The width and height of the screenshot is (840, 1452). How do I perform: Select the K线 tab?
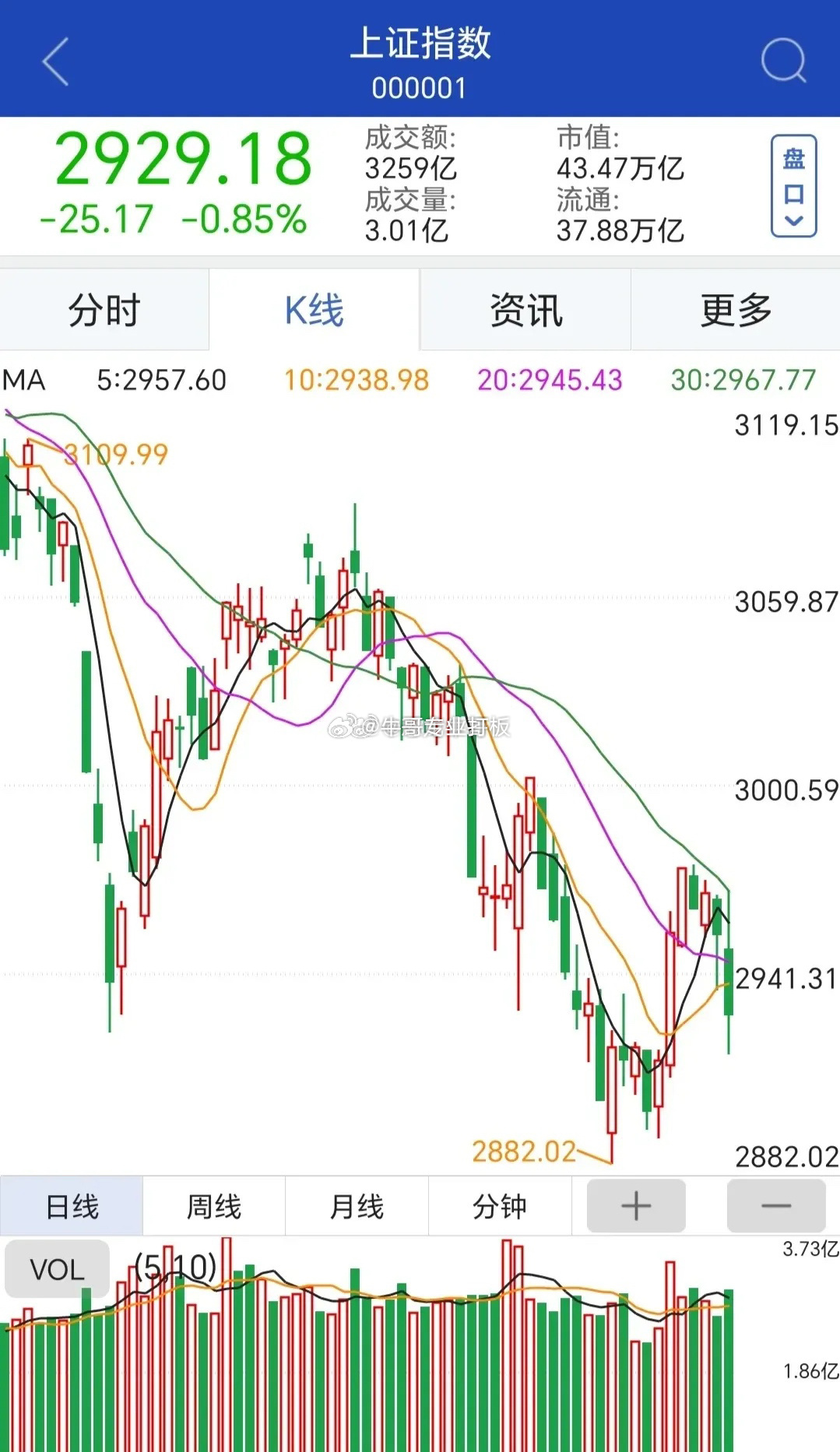coord(315,311)
